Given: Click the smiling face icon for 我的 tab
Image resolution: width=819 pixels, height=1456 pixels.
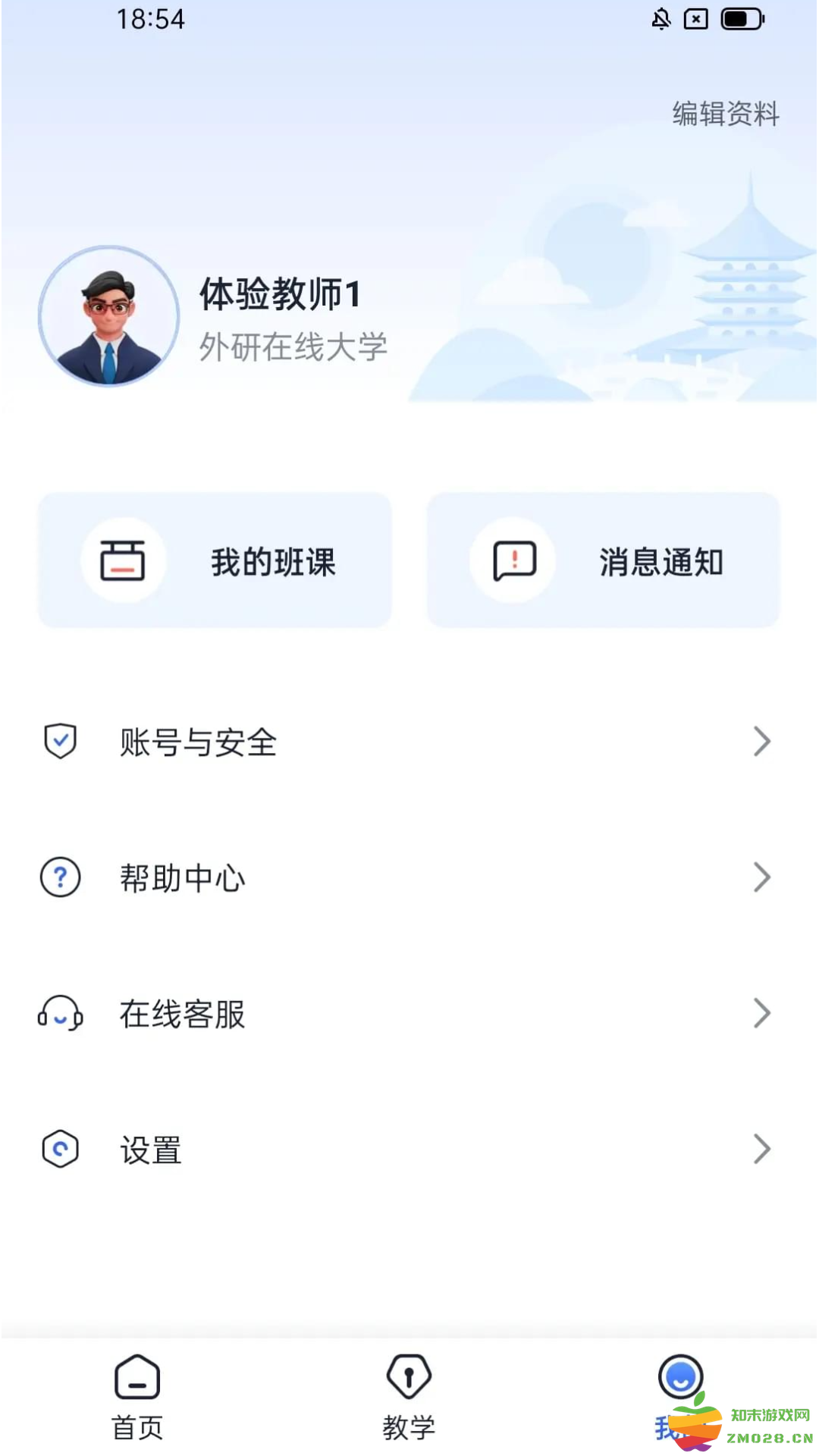Looking at the screenshot, I should pos(680,1376).
